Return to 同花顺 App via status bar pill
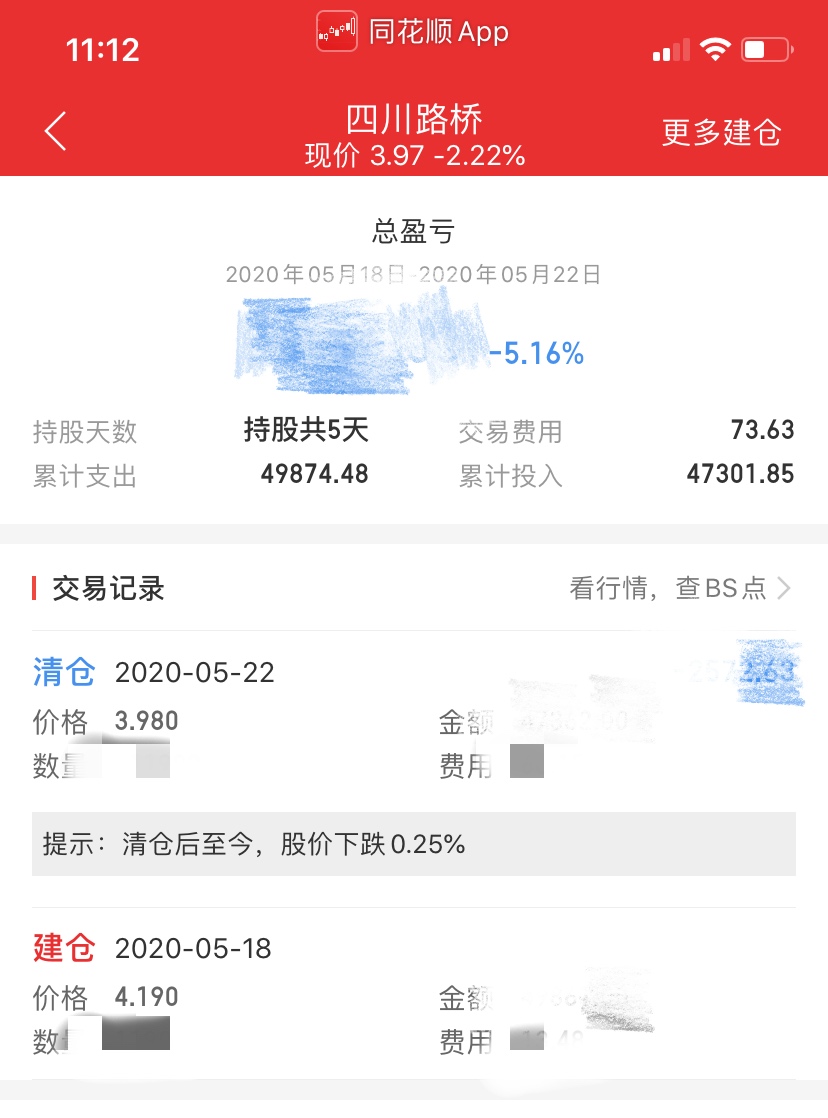The image size is (828, 1118). (x=413, y=32)
